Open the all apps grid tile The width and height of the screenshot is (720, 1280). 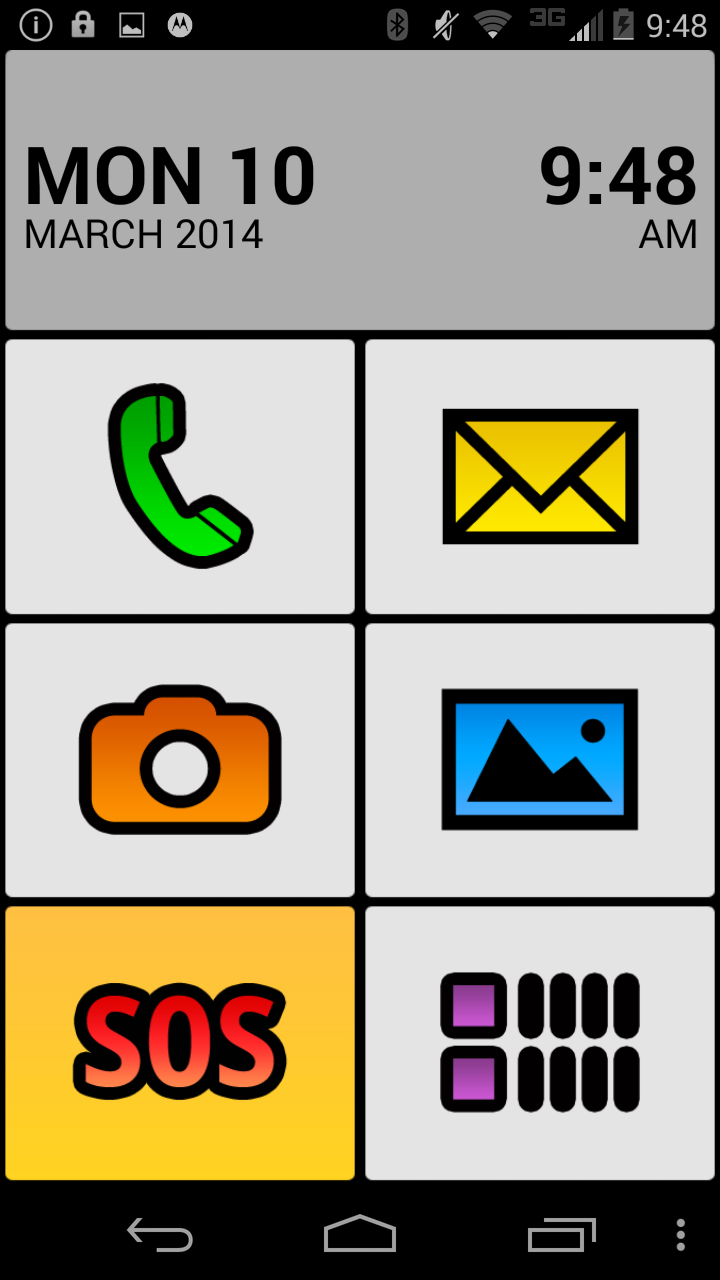[x=540, y=1043]
